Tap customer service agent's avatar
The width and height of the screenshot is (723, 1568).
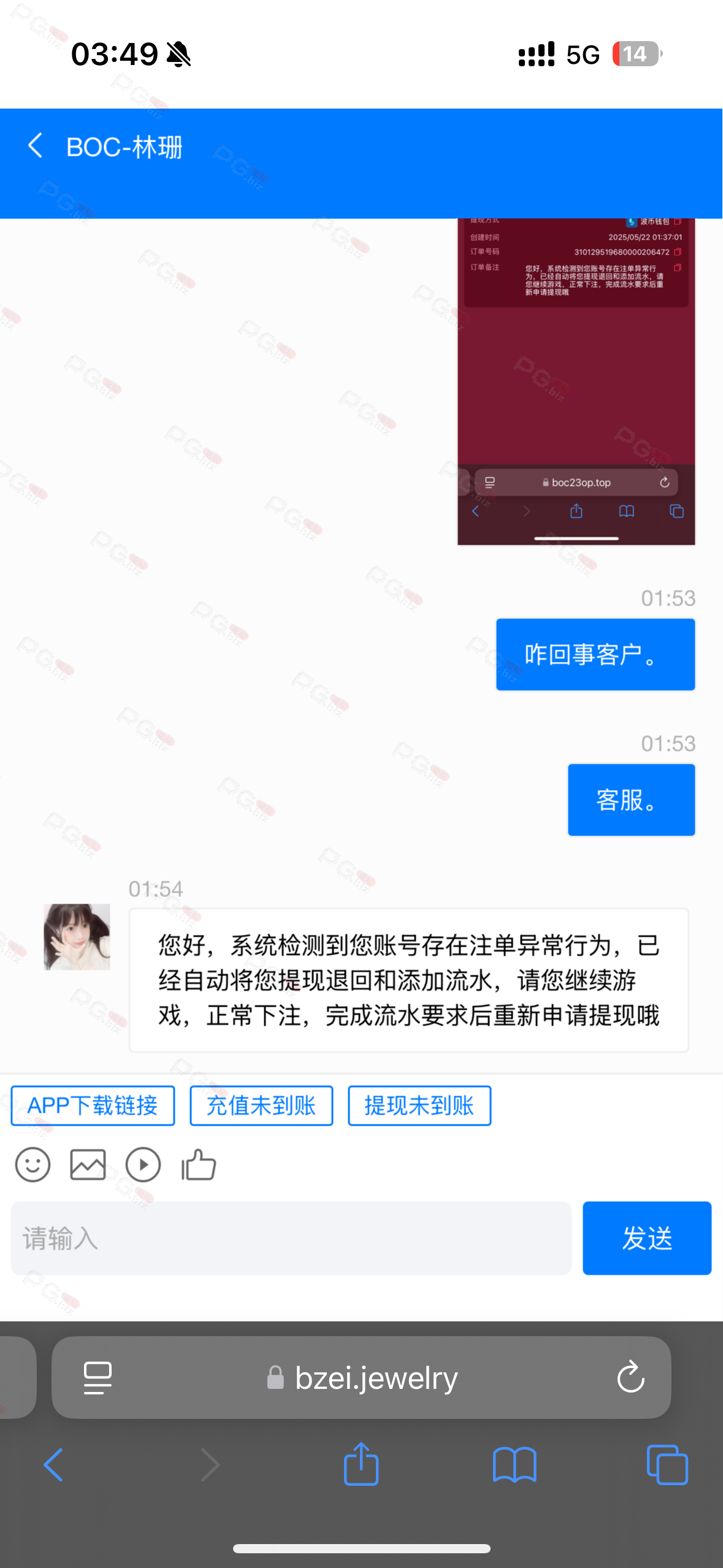(77, 937)
